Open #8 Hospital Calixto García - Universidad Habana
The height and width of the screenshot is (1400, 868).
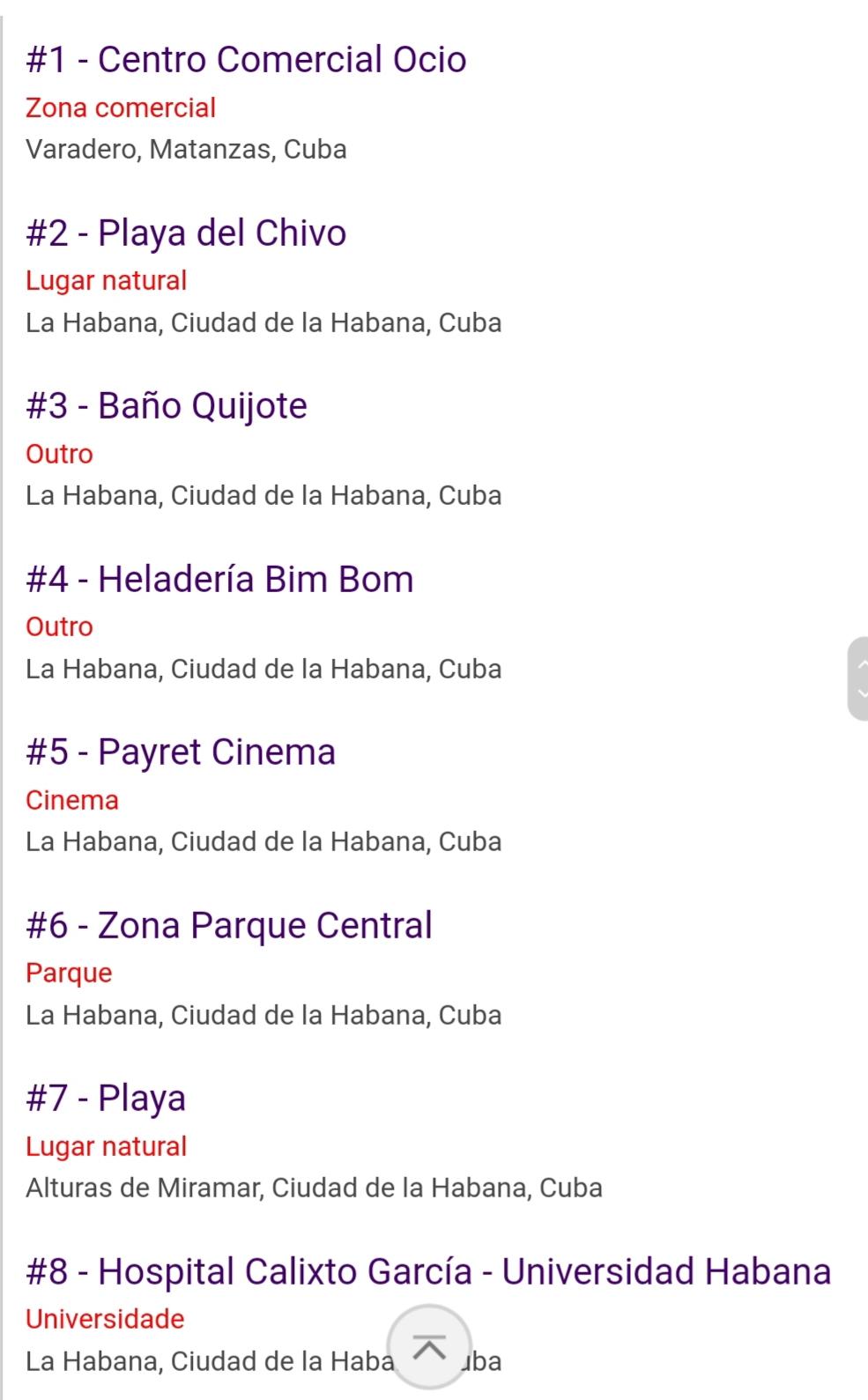(x=428, y=1272)
